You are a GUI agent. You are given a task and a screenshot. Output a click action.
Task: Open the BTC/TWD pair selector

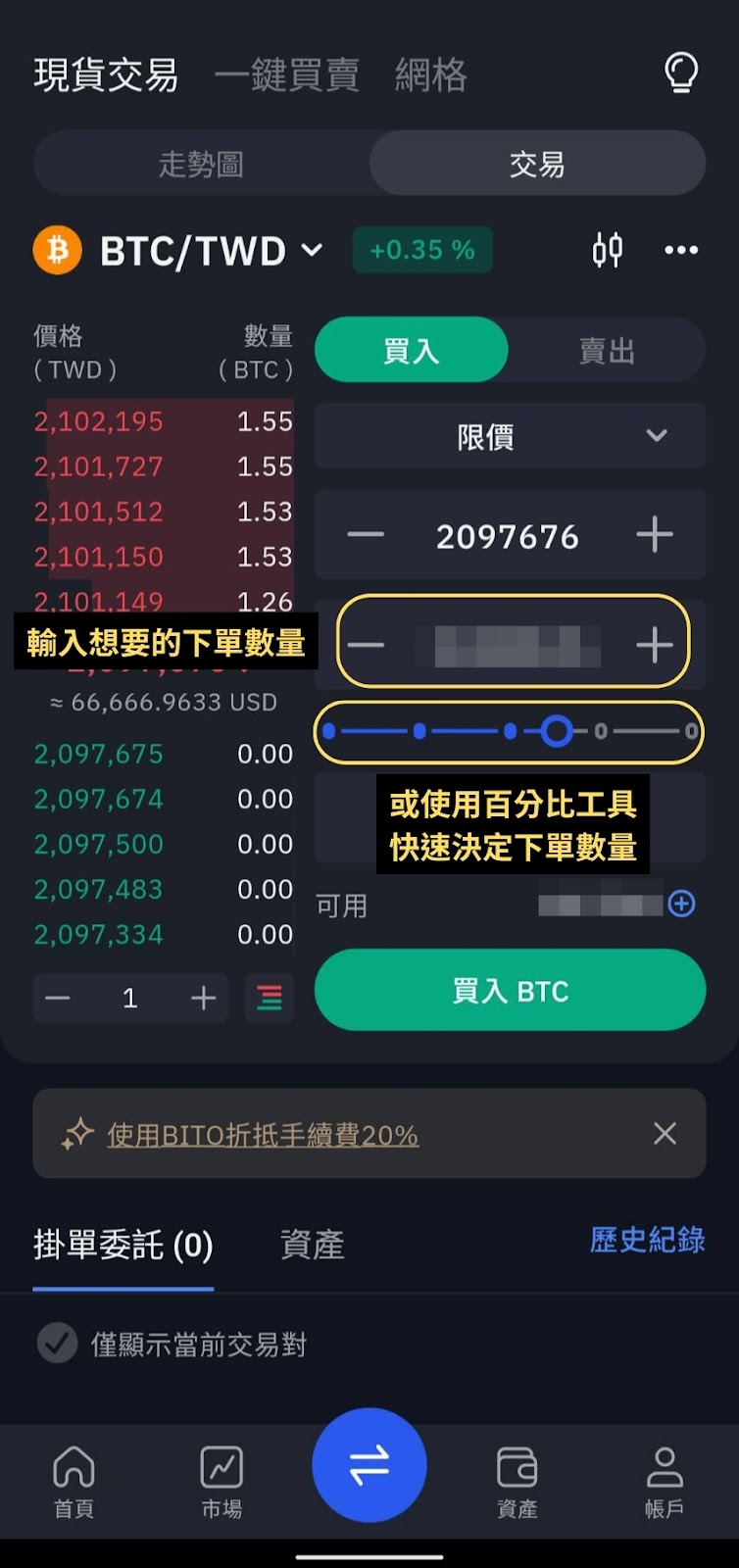coord(210,251)
